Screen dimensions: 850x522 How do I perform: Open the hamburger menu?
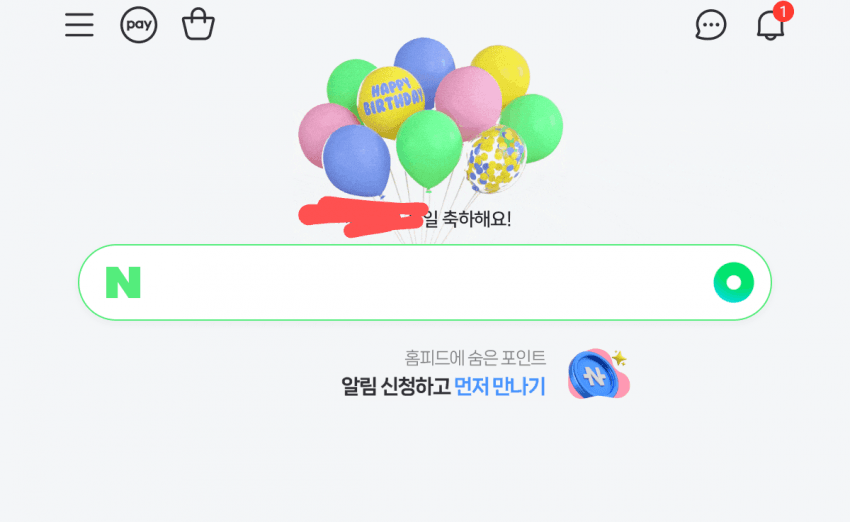79,25
